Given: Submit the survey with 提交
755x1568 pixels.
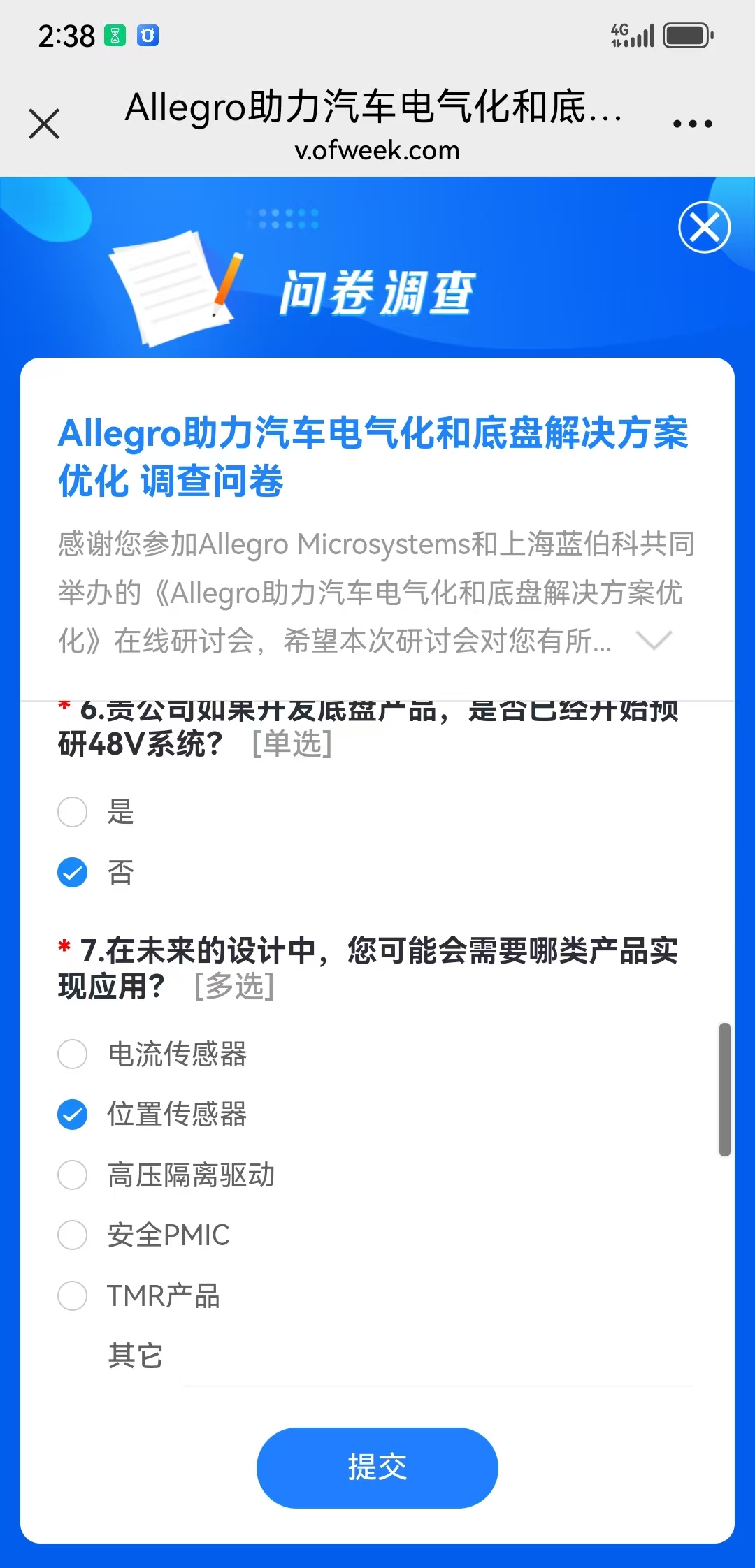Looking at the screenshot, I should (377, 1467).
